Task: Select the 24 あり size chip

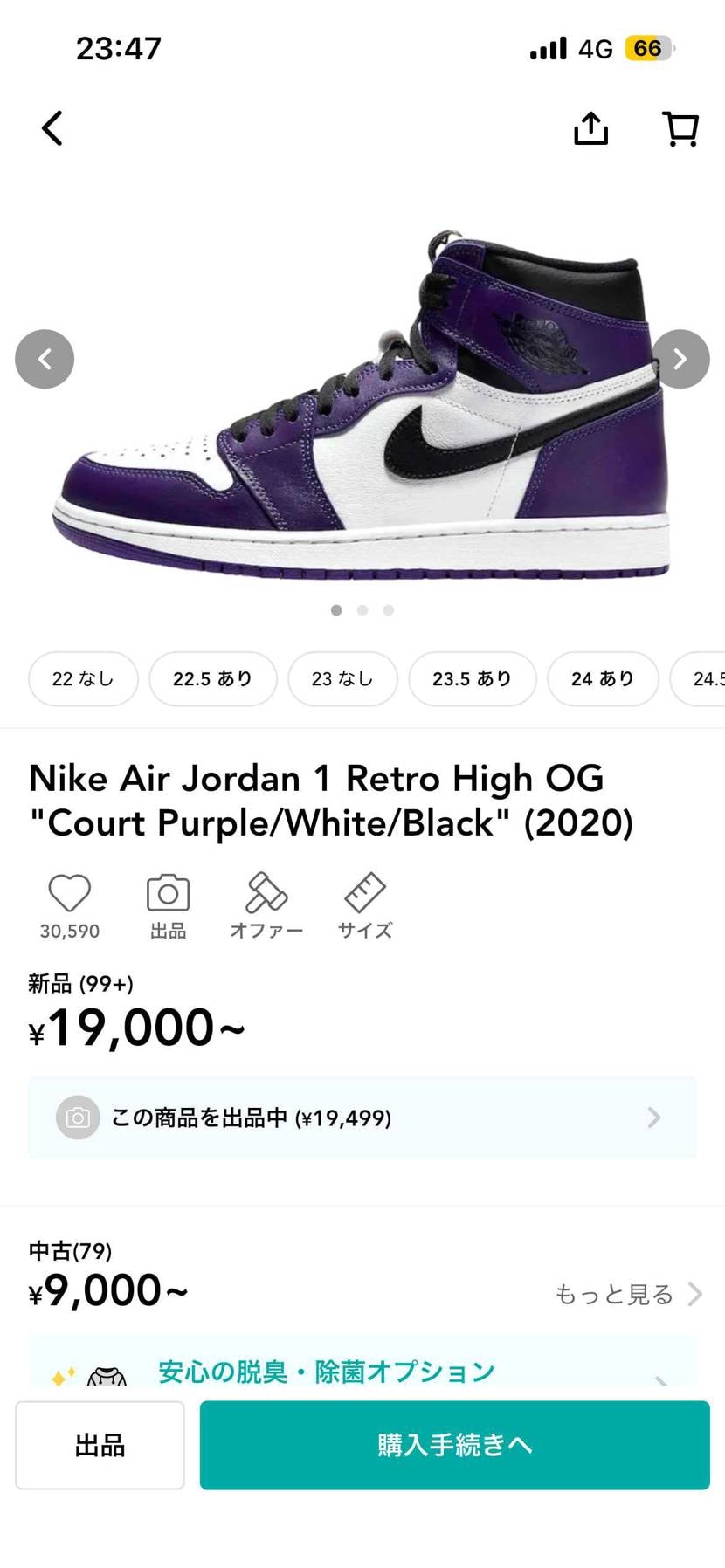Action: 603,678
